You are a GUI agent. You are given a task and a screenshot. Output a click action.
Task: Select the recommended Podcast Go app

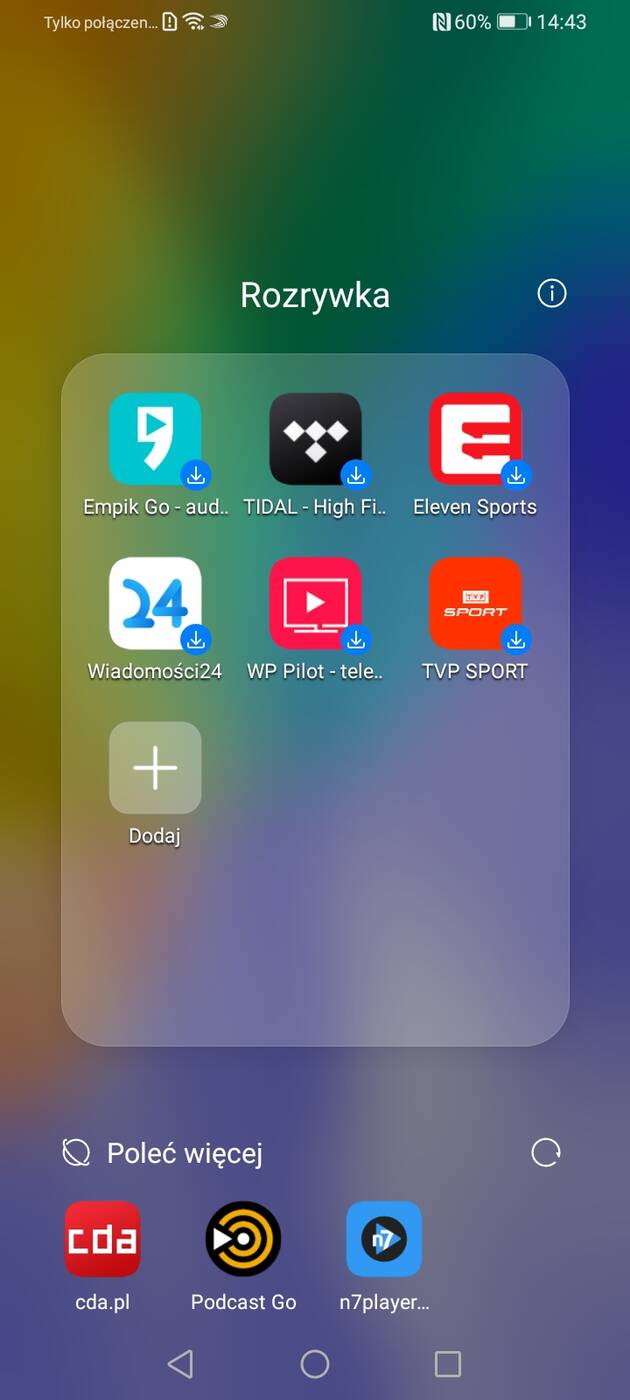coord(243,1240)
